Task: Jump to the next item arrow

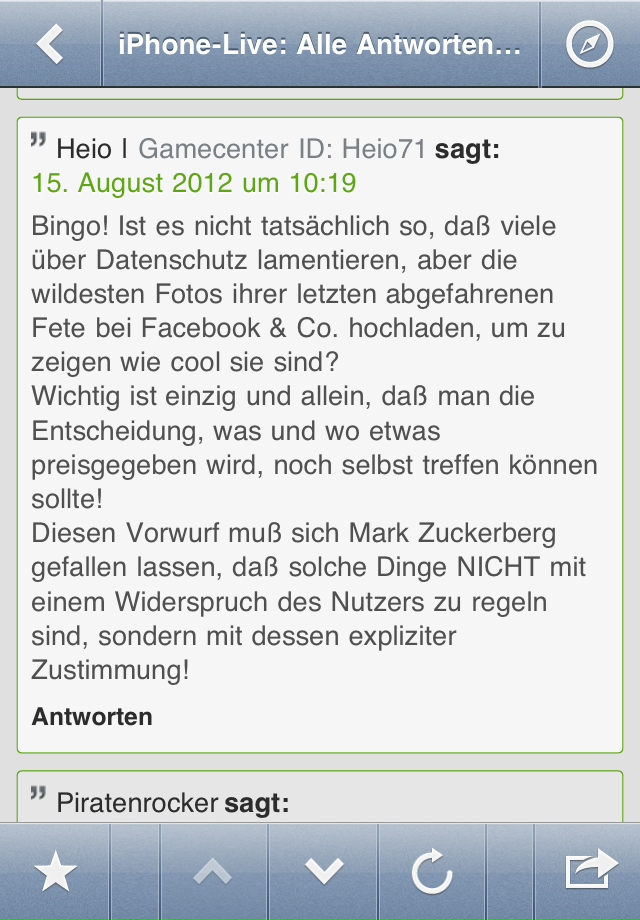Action: 324,872
